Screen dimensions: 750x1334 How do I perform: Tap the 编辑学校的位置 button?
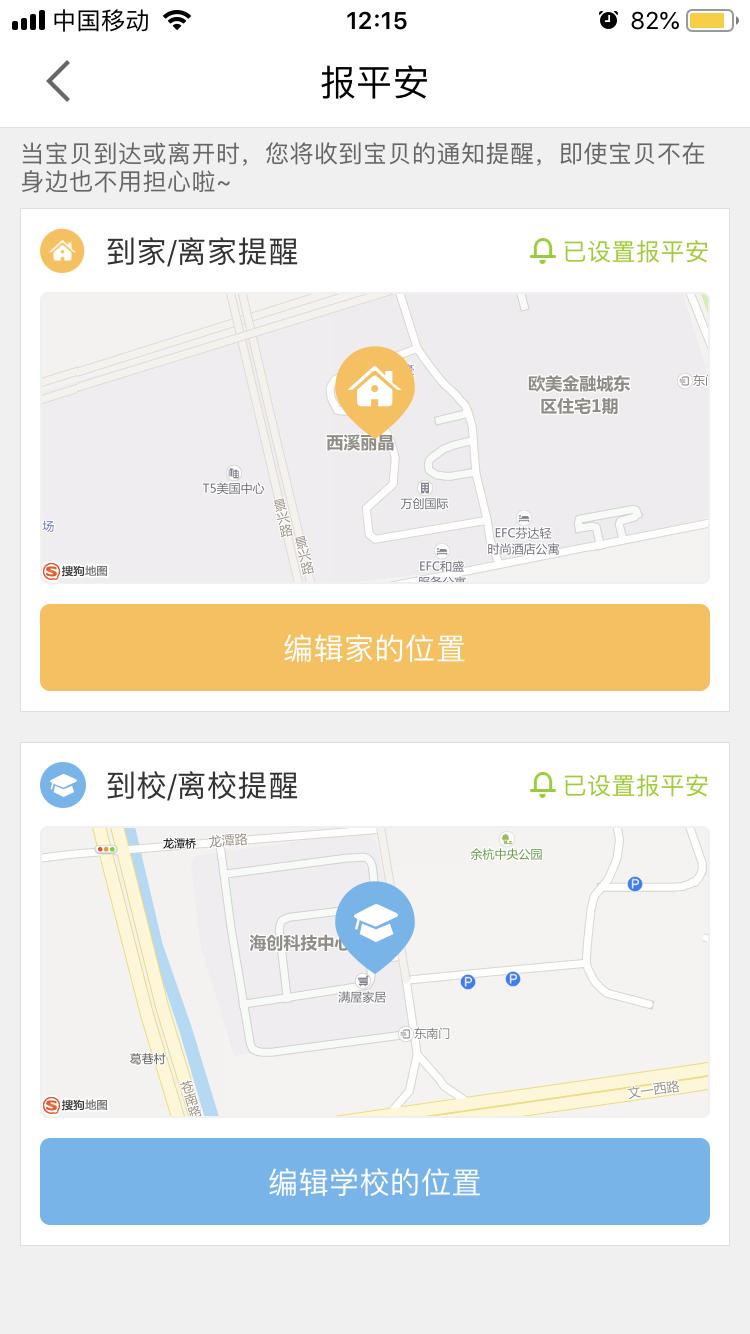tap(375, 1181)
